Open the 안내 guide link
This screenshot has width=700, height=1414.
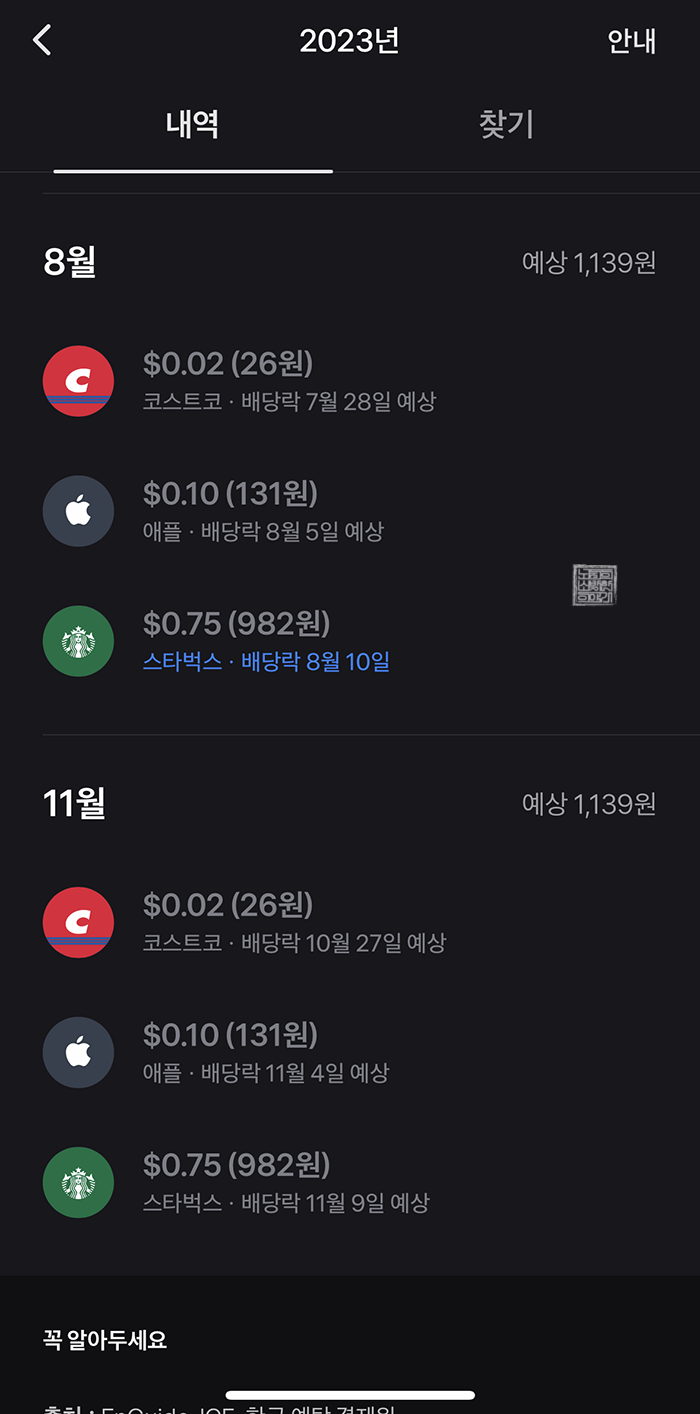(x=632, y=41)
